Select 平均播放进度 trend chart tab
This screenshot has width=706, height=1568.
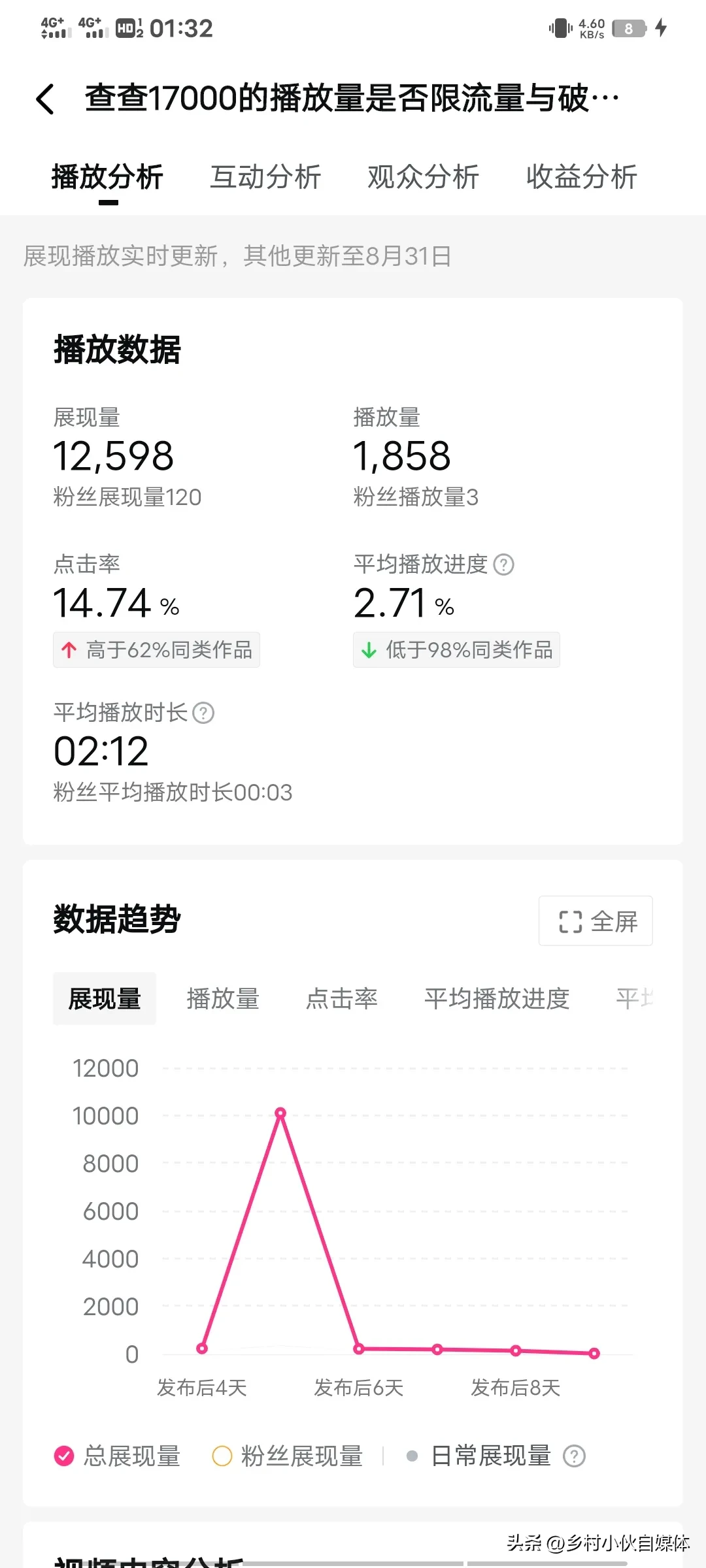(x=497, y=998)
